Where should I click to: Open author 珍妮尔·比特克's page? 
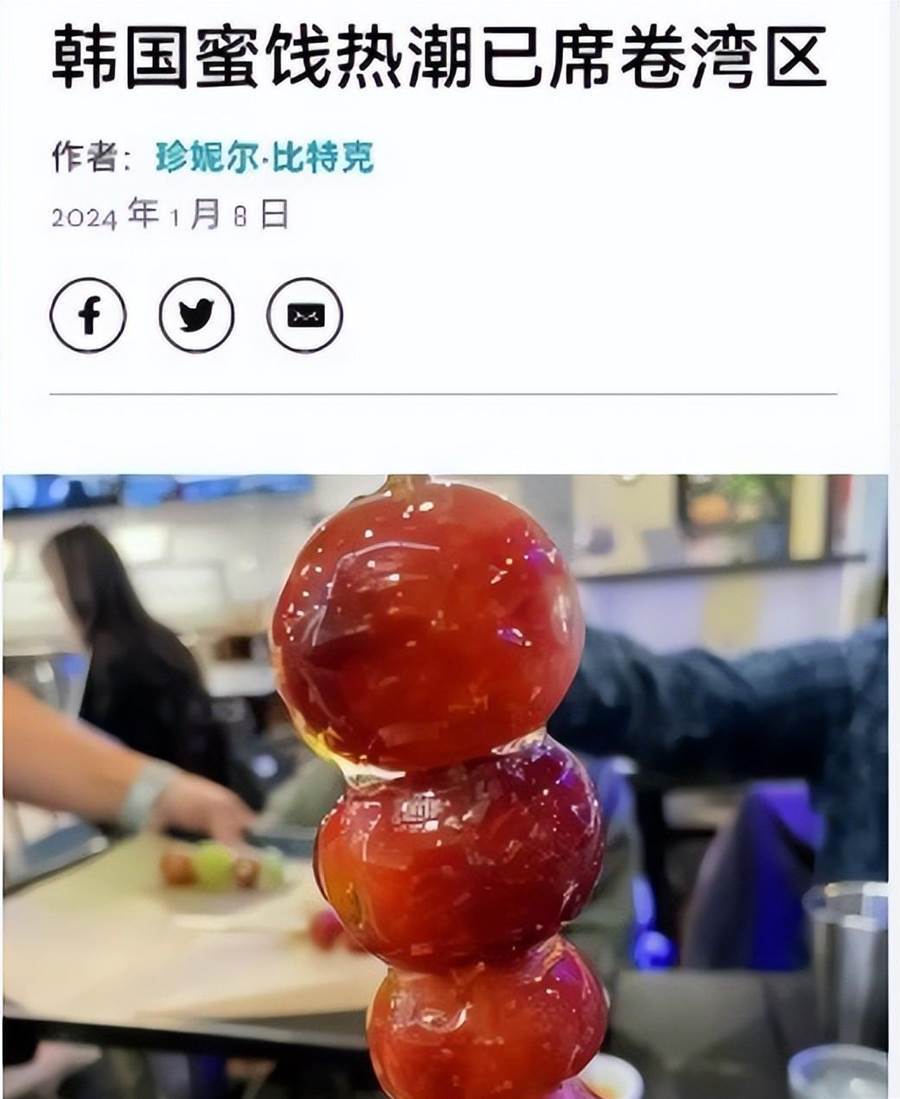point(265,158)
